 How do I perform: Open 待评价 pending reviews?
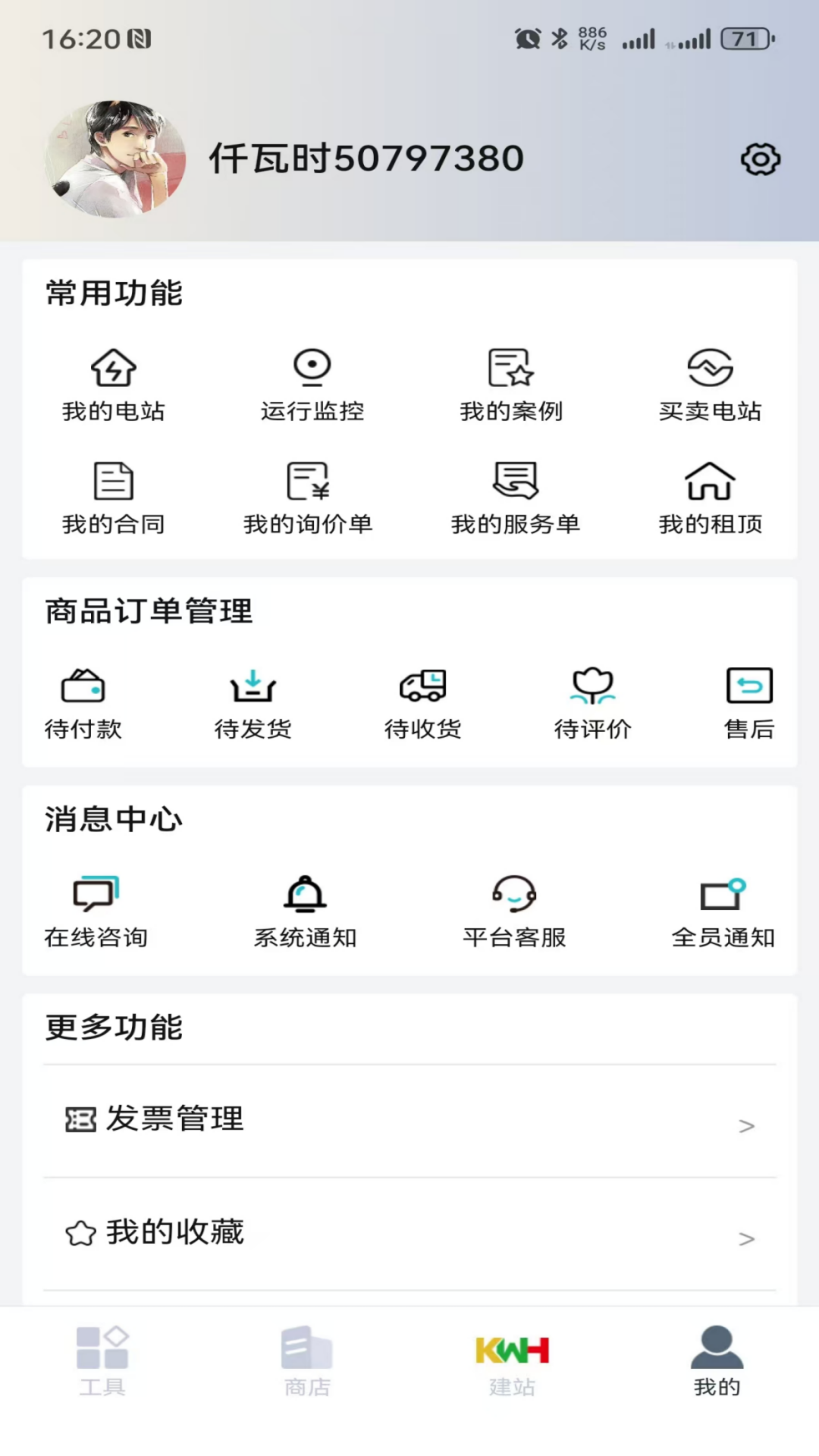pos(593,701)
